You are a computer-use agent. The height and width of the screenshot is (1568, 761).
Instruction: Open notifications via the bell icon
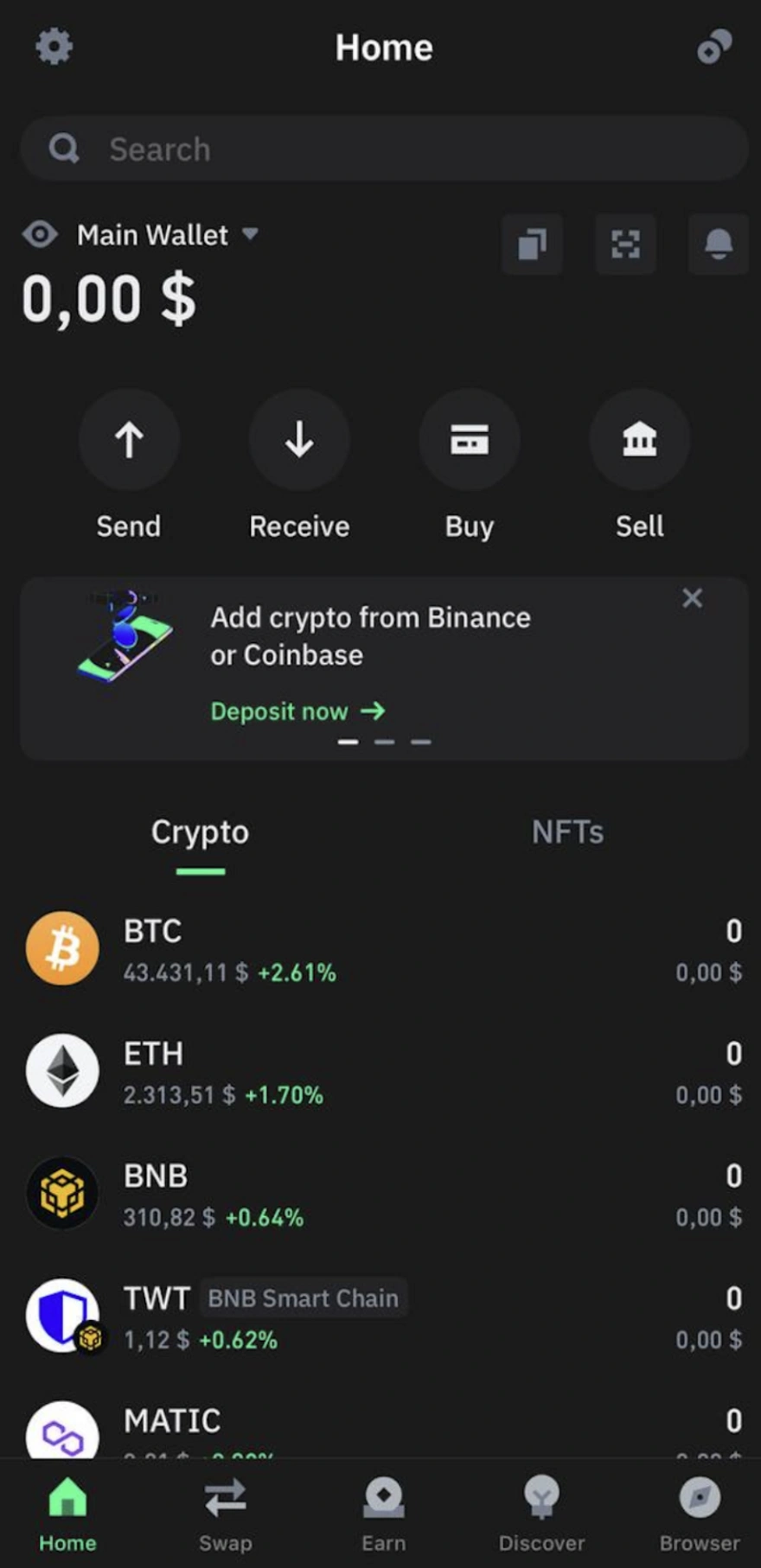click(x=718, y=245)
